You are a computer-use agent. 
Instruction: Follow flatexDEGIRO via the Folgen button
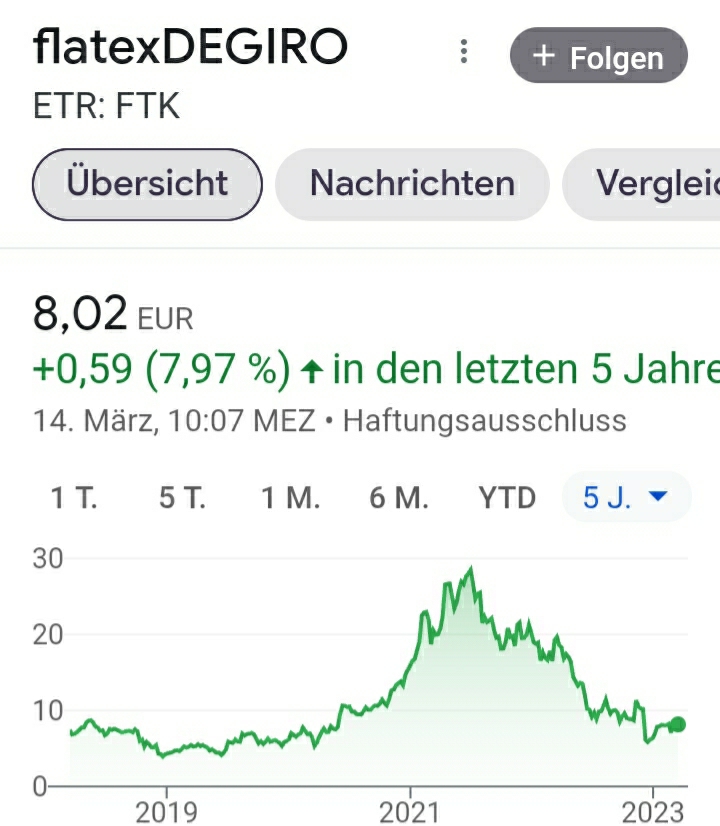598,57
